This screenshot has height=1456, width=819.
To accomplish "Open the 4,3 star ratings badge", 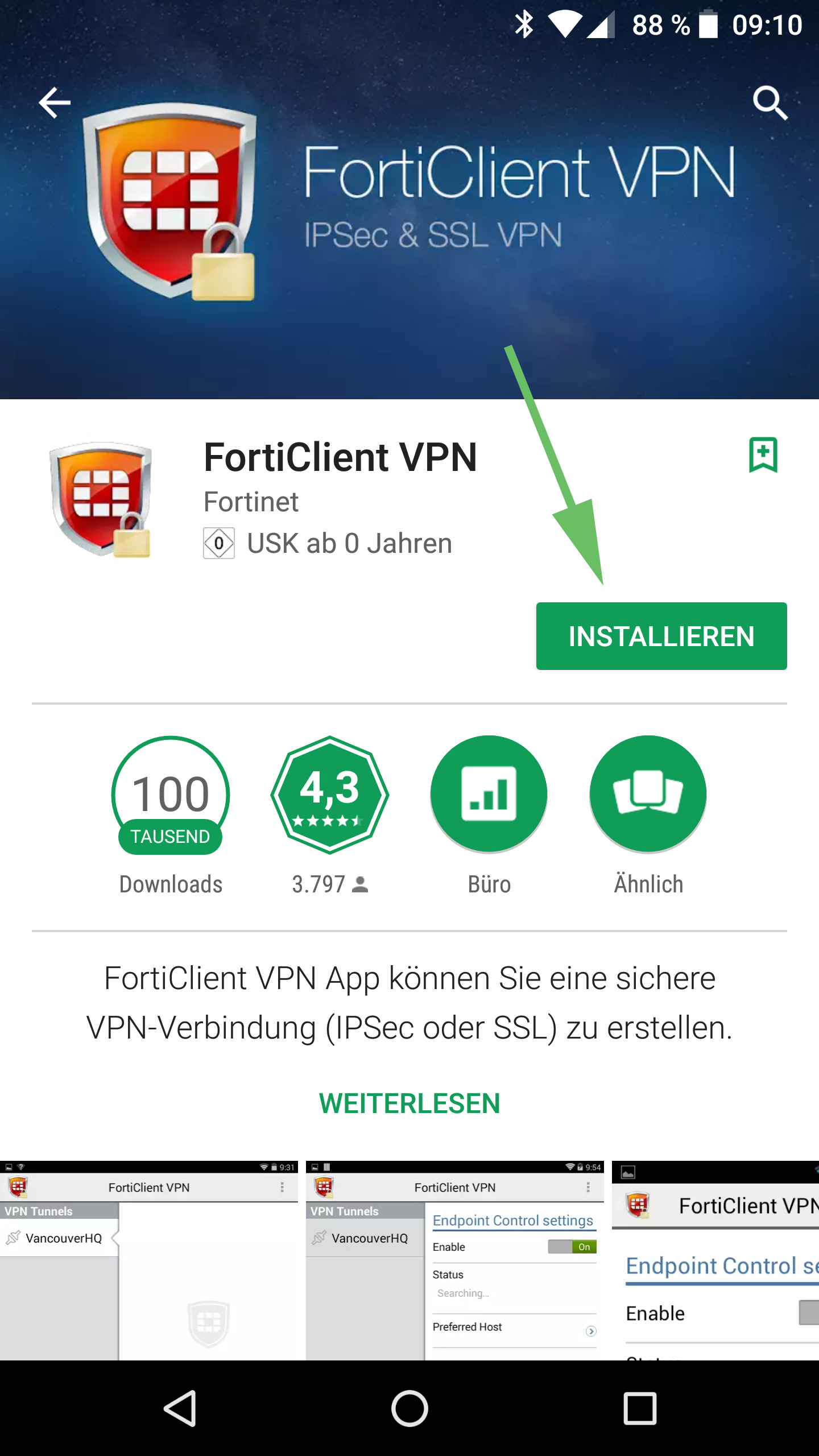I will tap(330, 795).
